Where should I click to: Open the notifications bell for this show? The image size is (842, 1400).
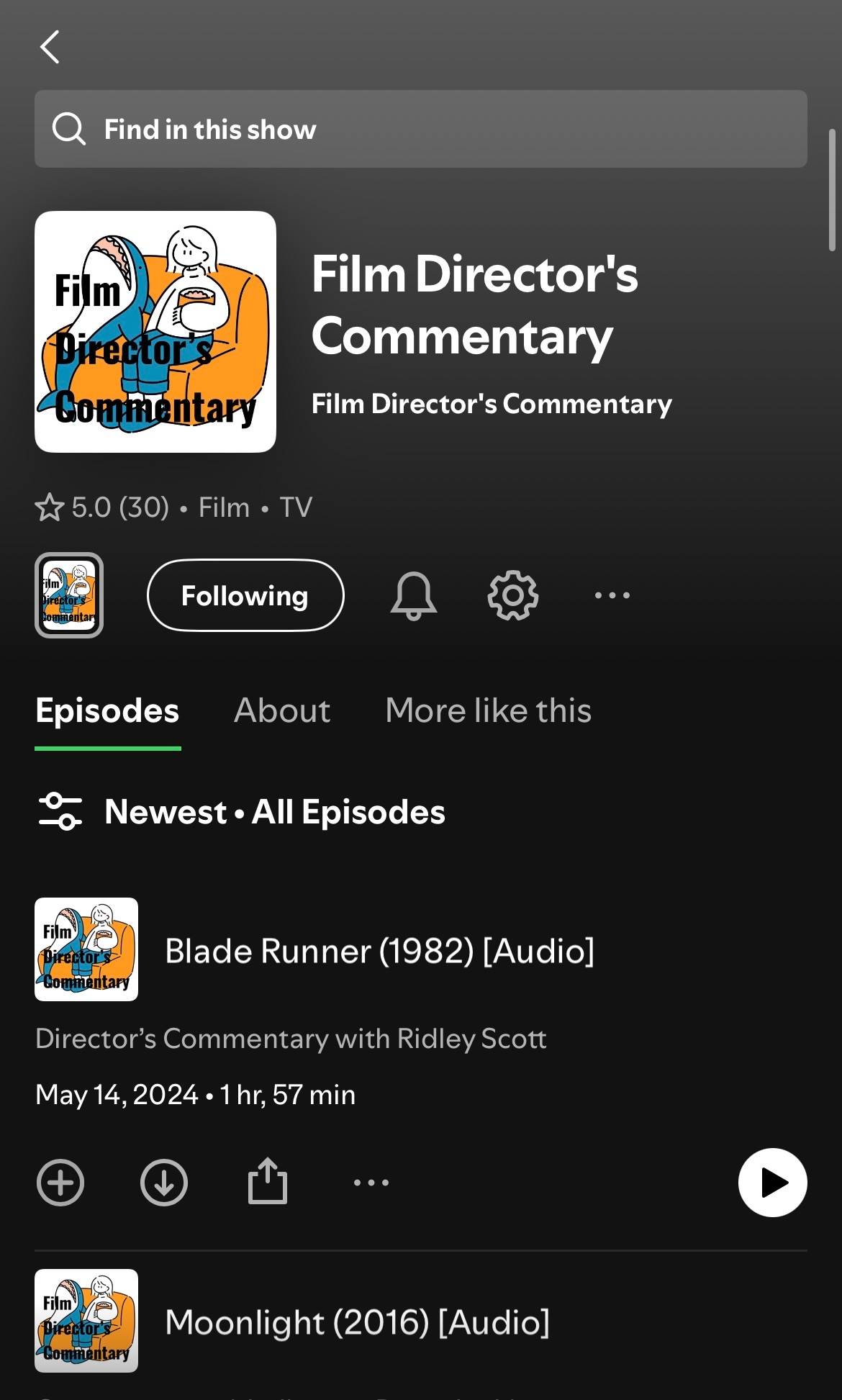tap(413, 595)
